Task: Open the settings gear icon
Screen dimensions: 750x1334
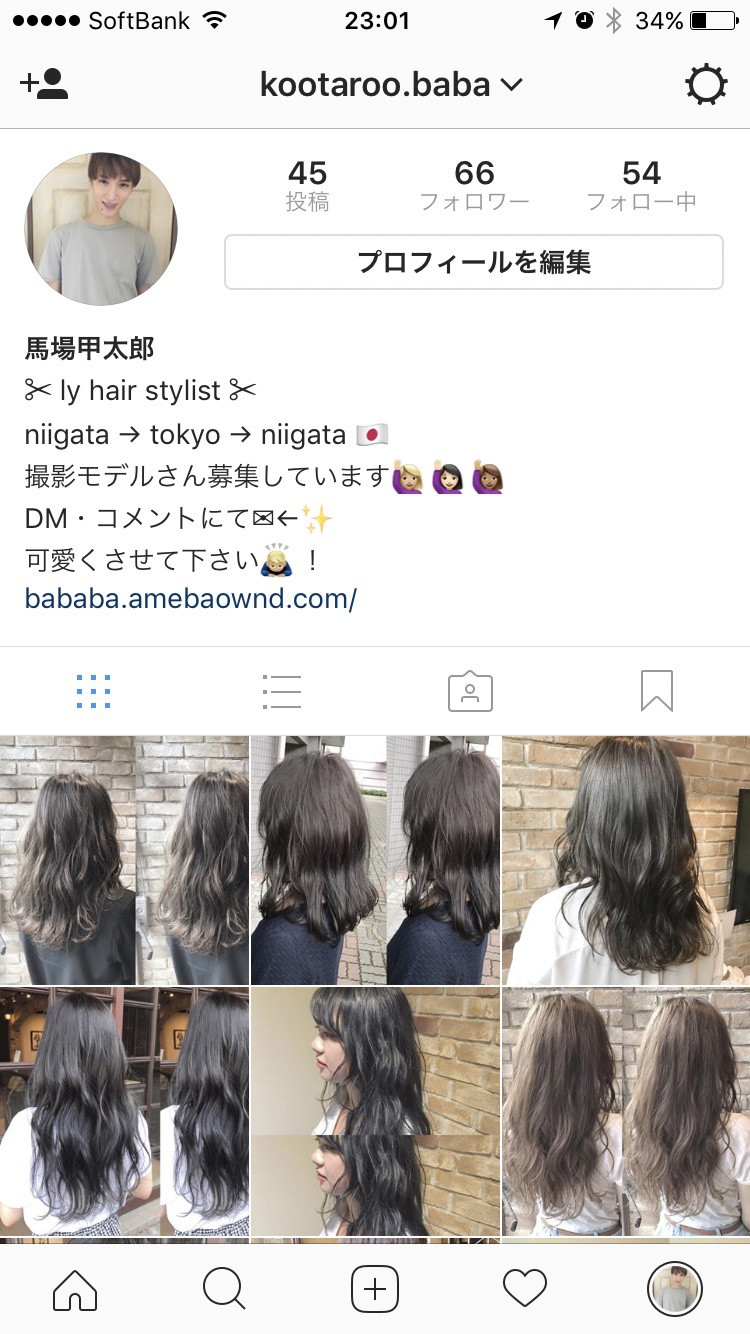Action: click(706, 85)
